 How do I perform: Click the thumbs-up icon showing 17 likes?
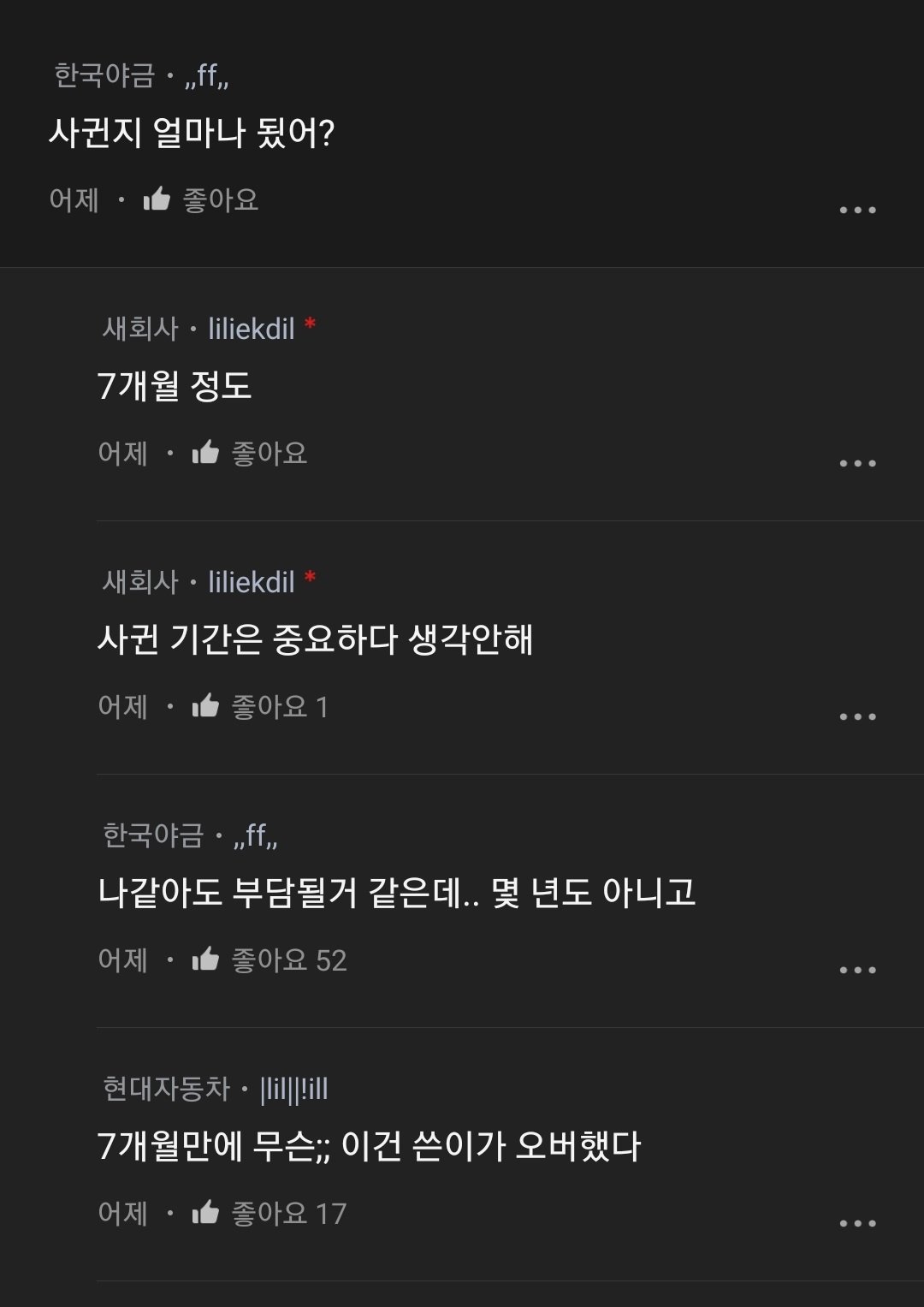pos(204,1211)
